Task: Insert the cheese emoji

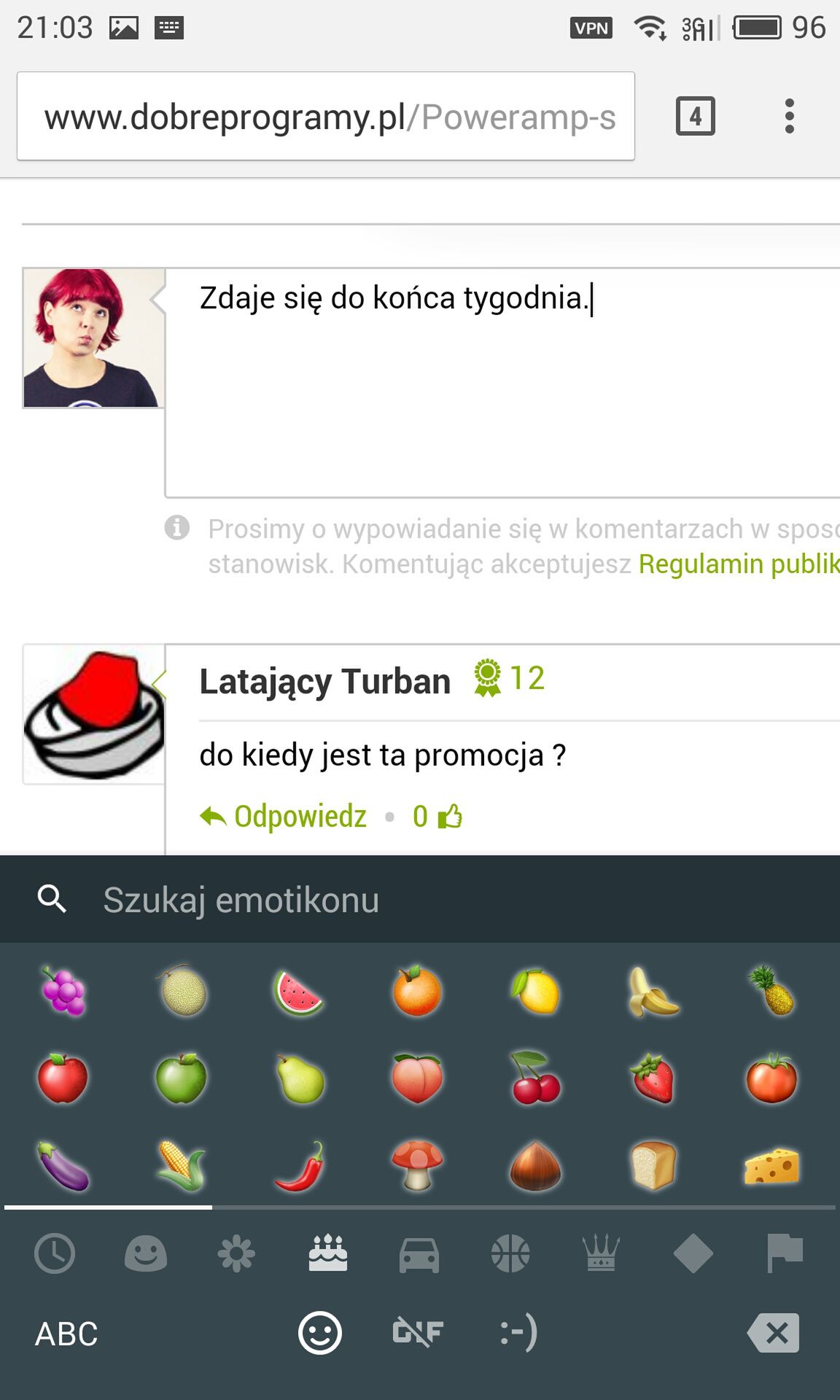Action: point(771,1166)
